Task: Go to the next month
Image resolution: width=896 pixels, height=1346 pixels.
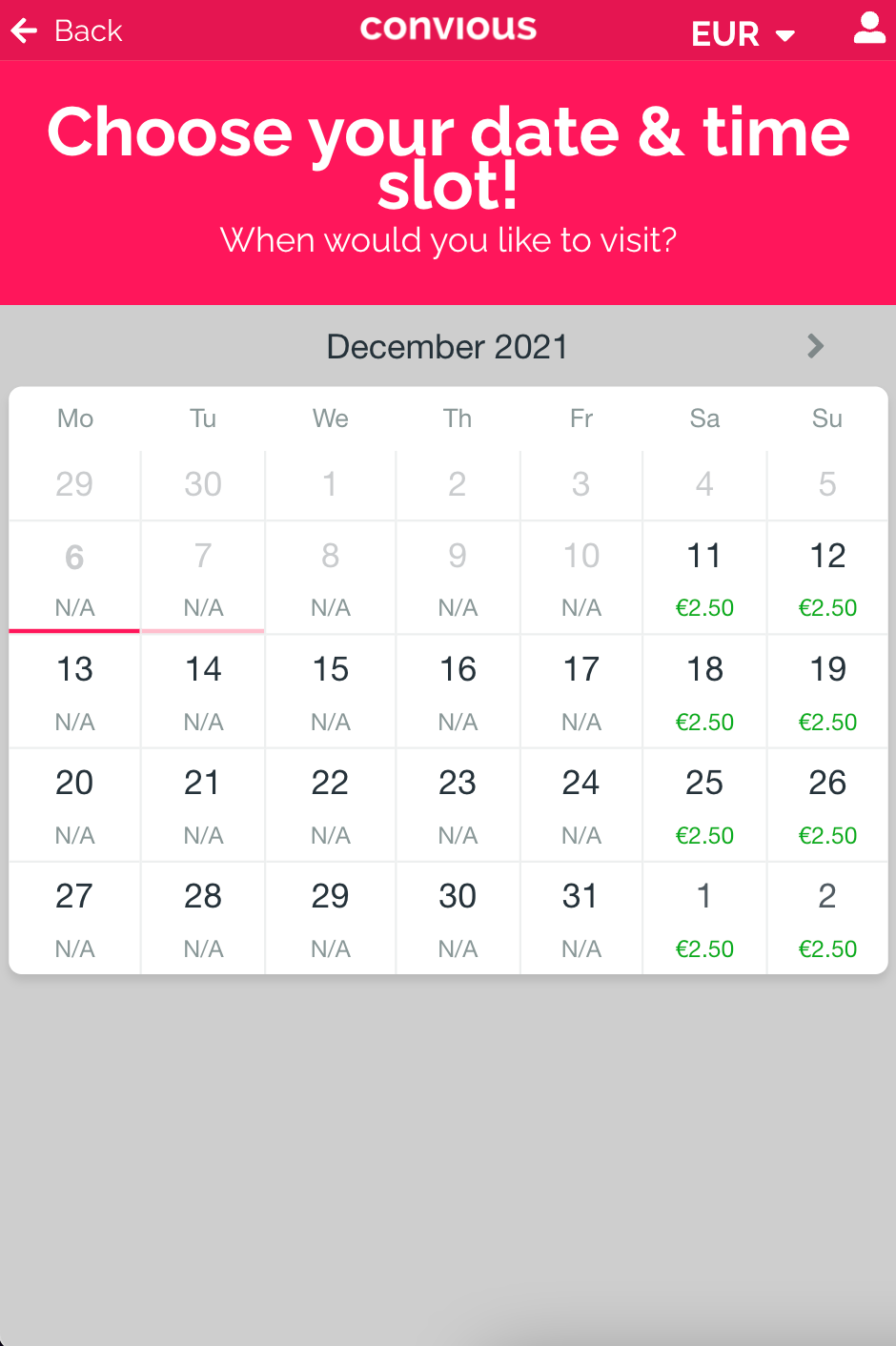Action: (x=815, y=346)
